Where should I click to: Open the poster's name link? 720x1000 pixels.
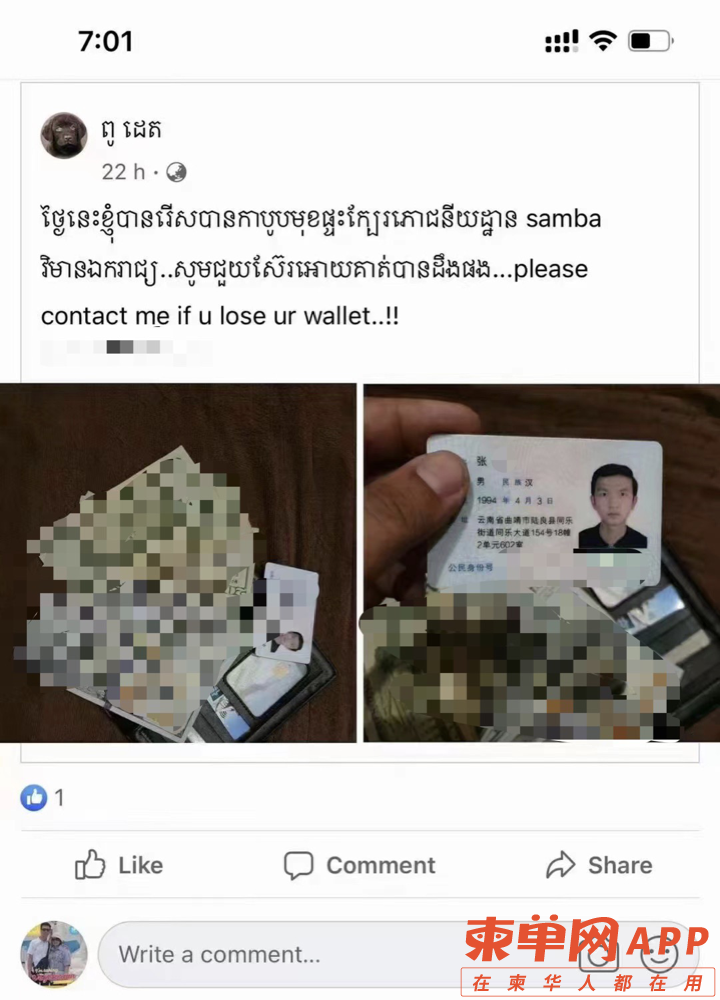[132, 130]
